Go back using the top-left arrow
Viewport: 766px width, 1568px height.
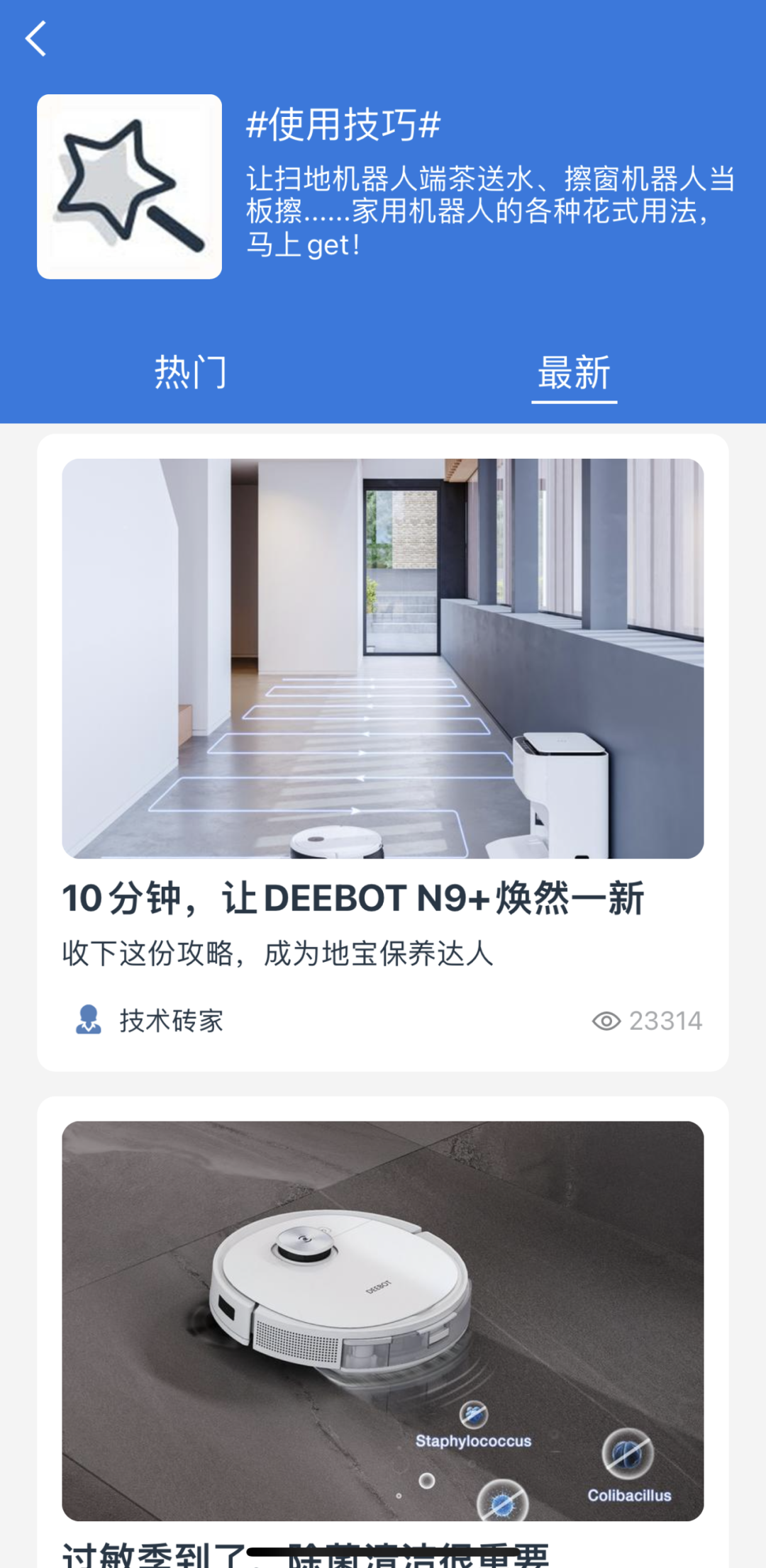35,38
